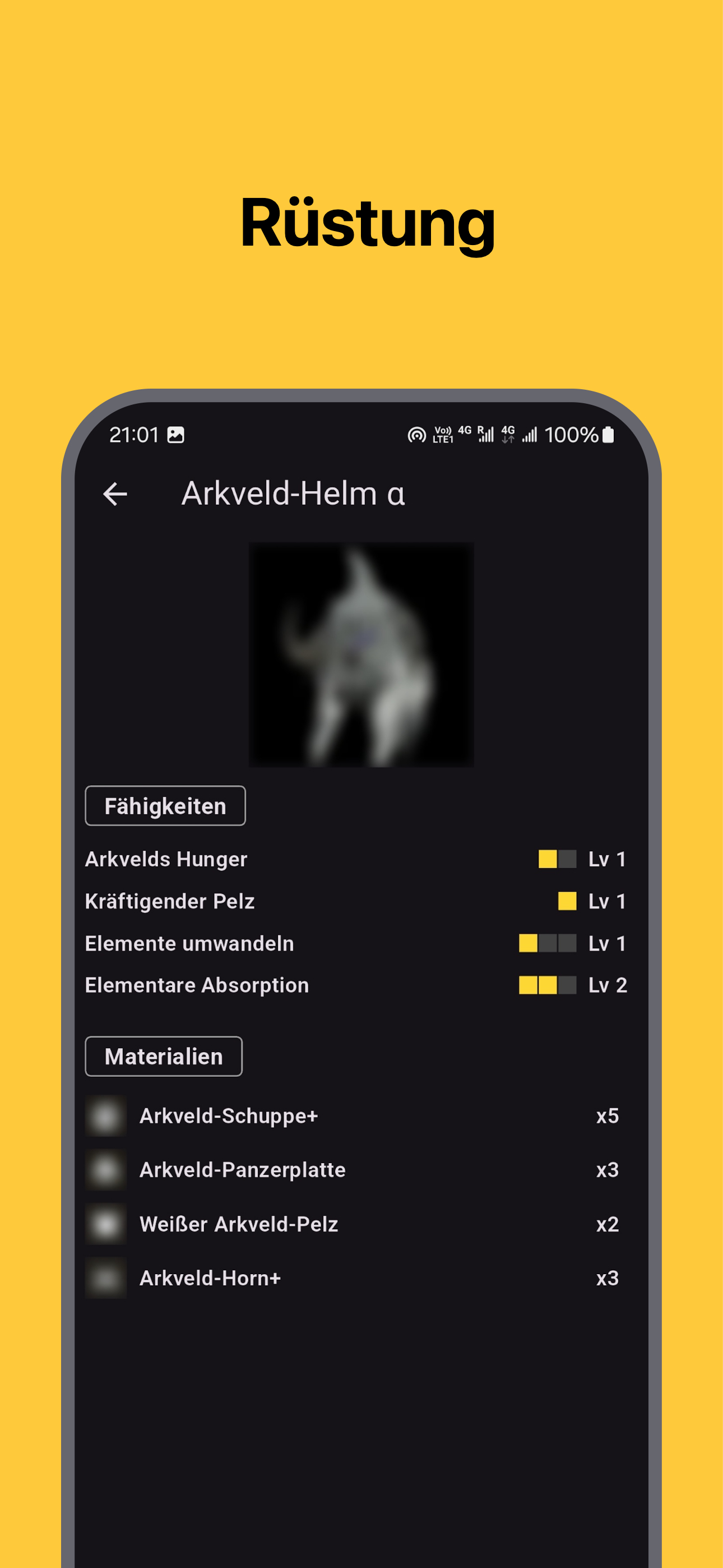Tap the Arkveld-Horn+ material icon
723x1568 pixels.
click(x=105, y=1278)
